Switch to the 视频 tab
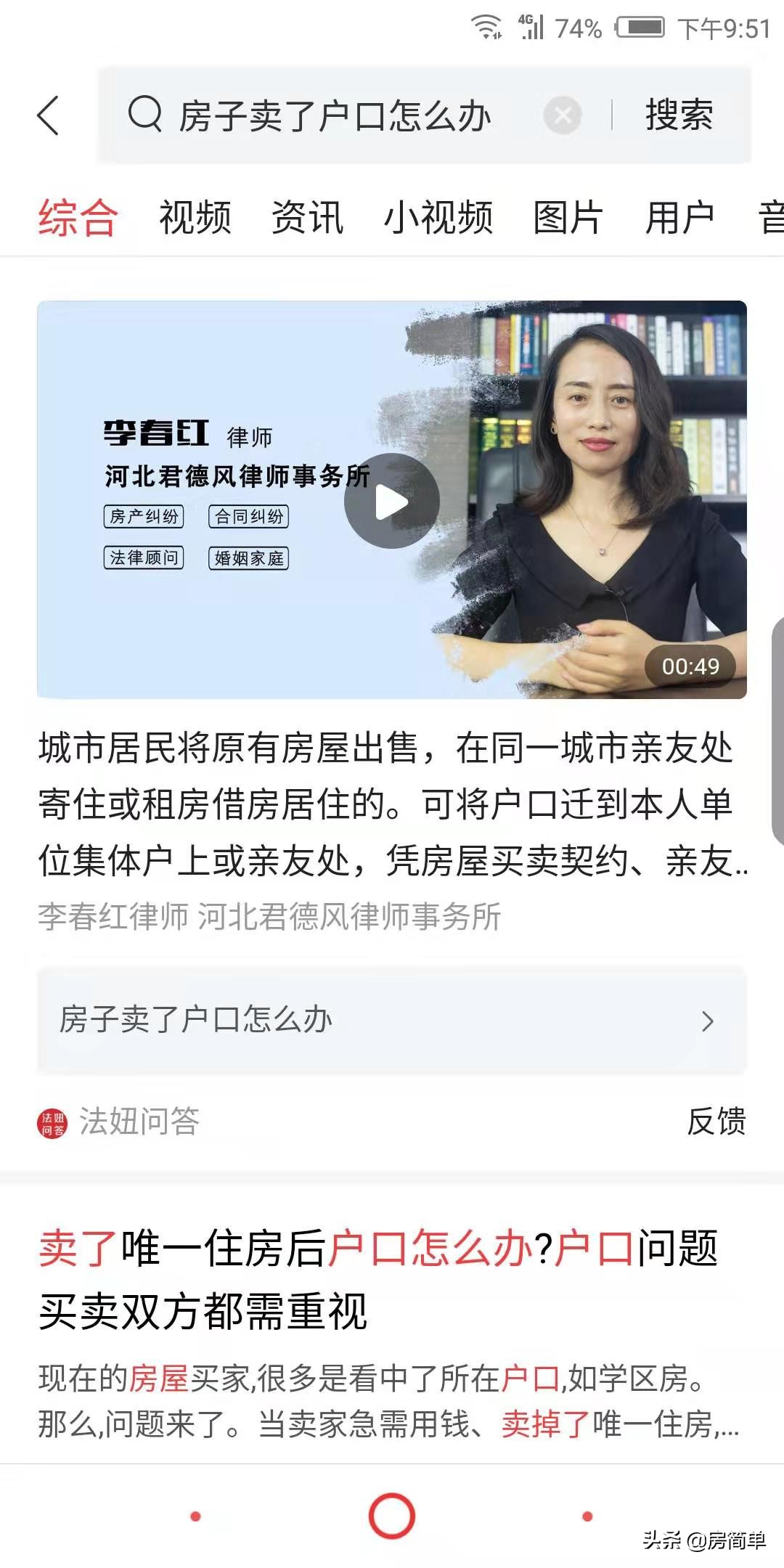This screenshot has height=1568, width=784. pos(194,216)
